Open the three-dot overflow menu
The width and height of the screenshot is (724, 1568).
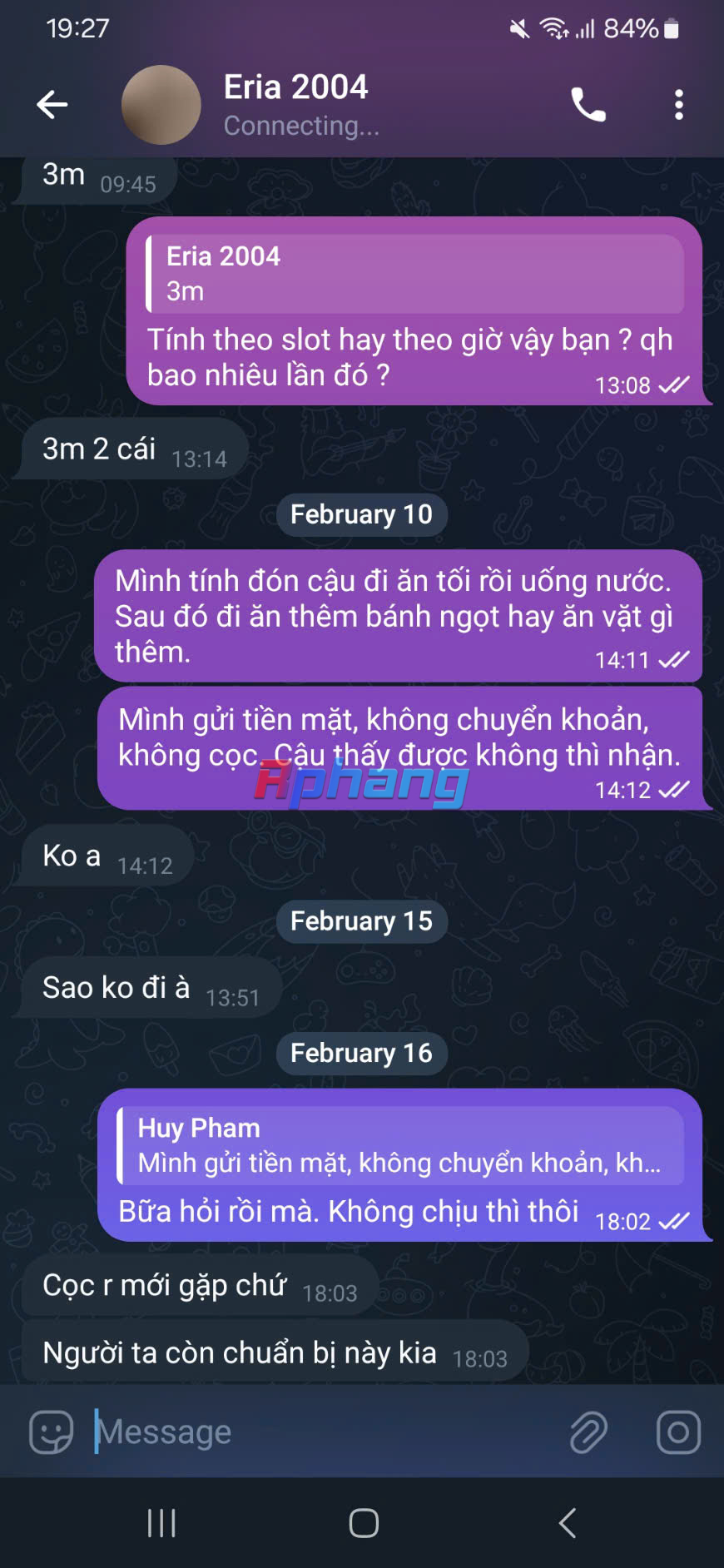678,105
